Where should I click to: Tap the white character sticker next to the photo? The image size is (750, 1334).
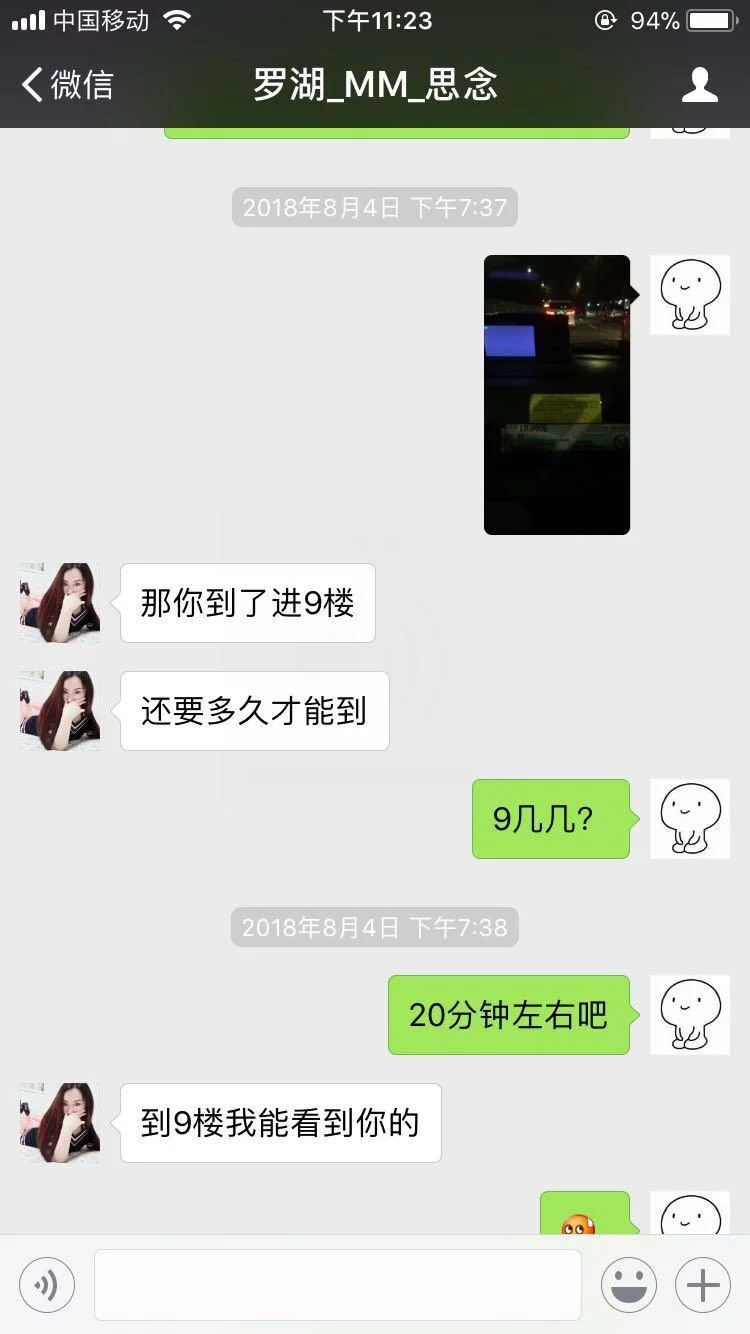pos(689,295)
